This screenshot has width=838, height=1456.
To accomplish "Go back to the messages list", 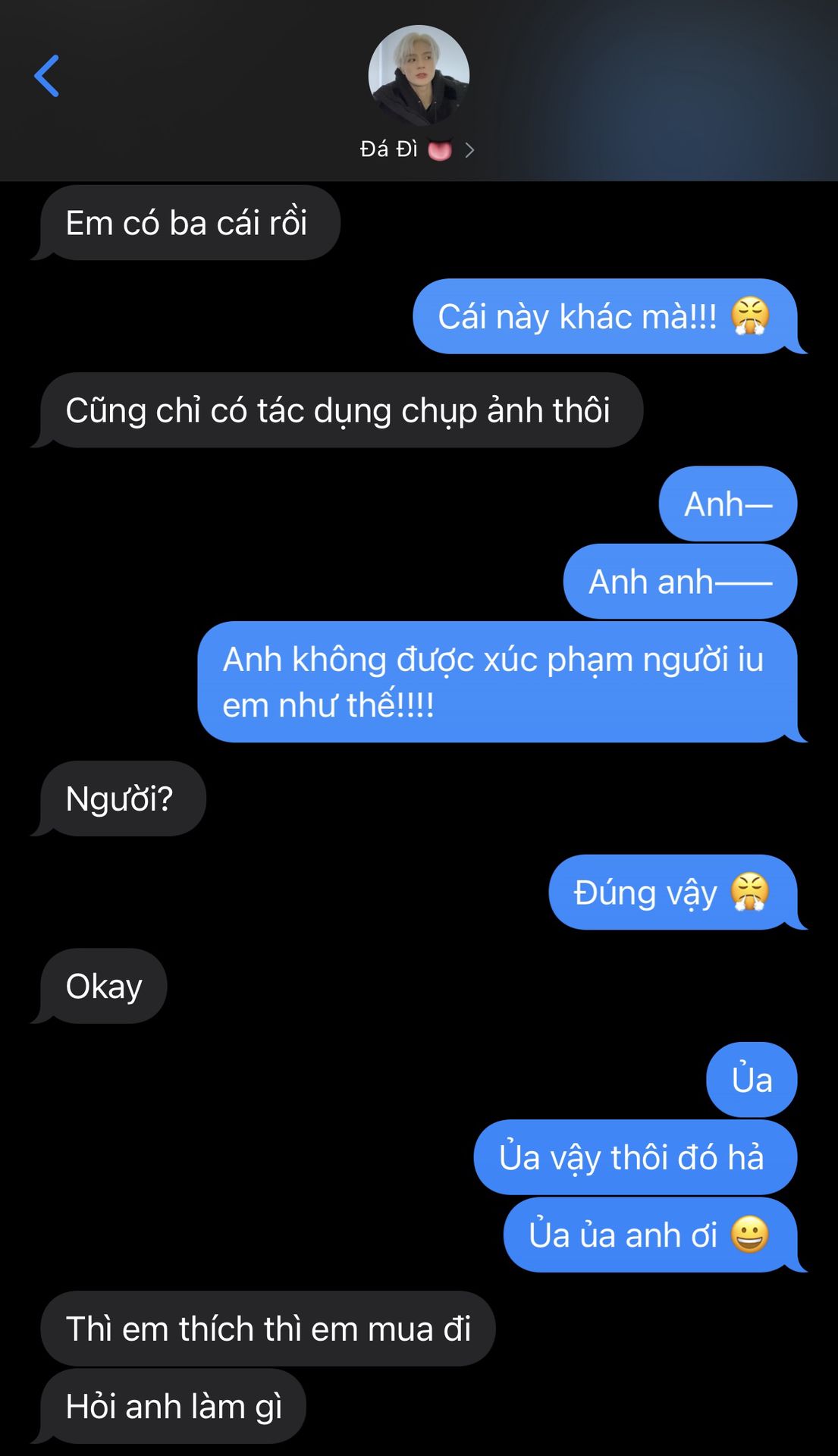I will (47, 76).
